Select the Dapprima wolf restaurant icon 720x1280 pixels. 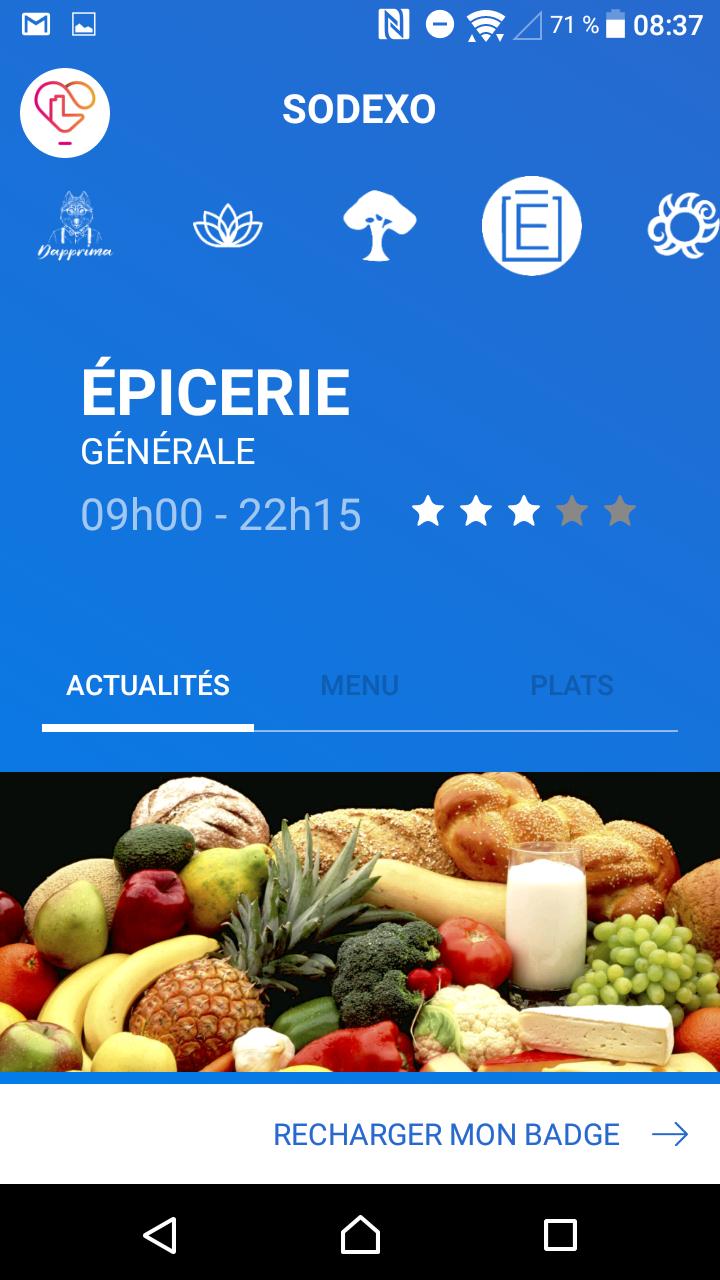point(75,225)
